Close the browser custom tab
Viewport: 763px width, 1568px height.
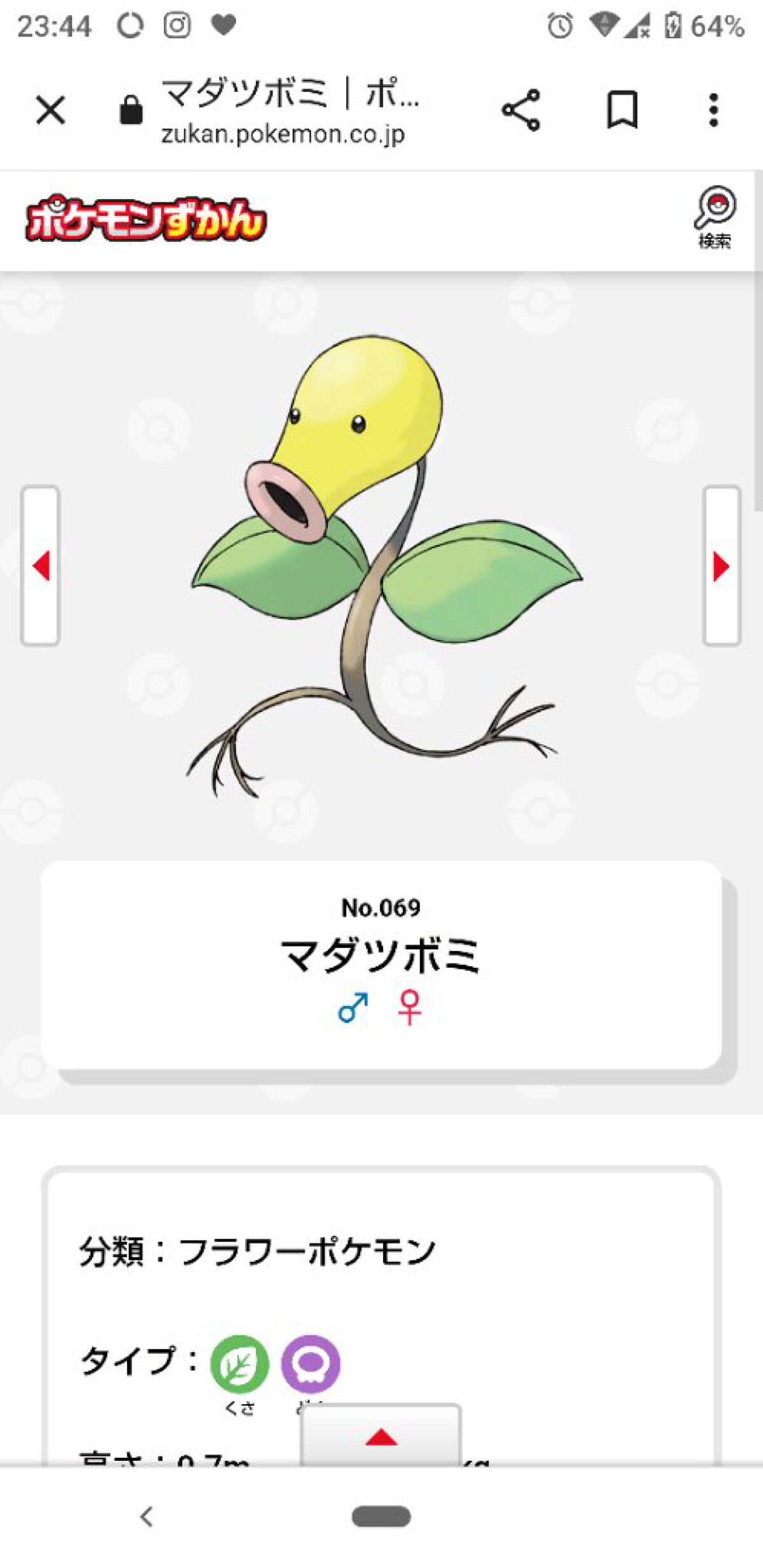50,110
